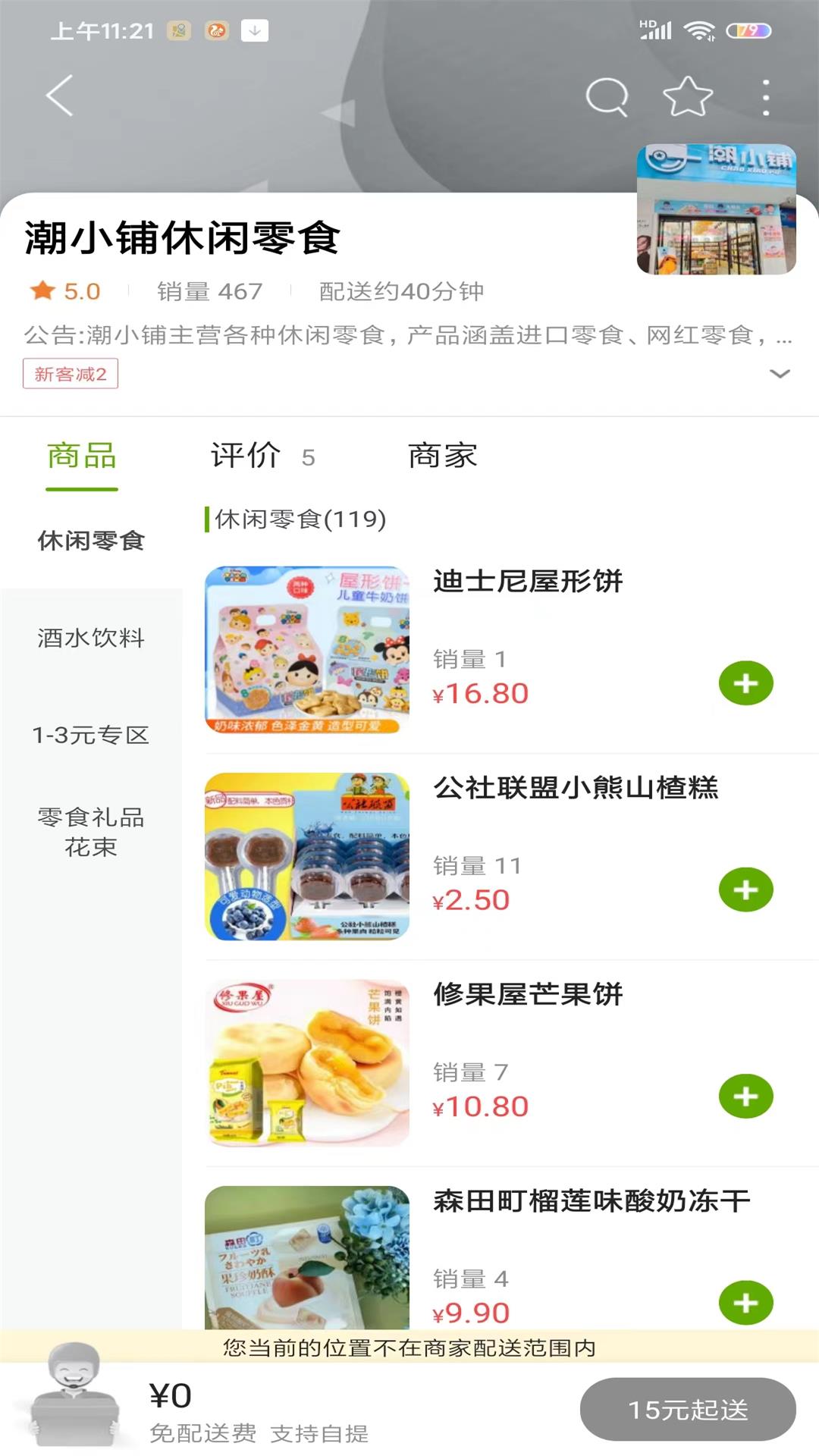The width and height of the screenshot is (819, 1456).
Task: Add 修果屋芒果饼 to cart
Action: pos(745,1096)
